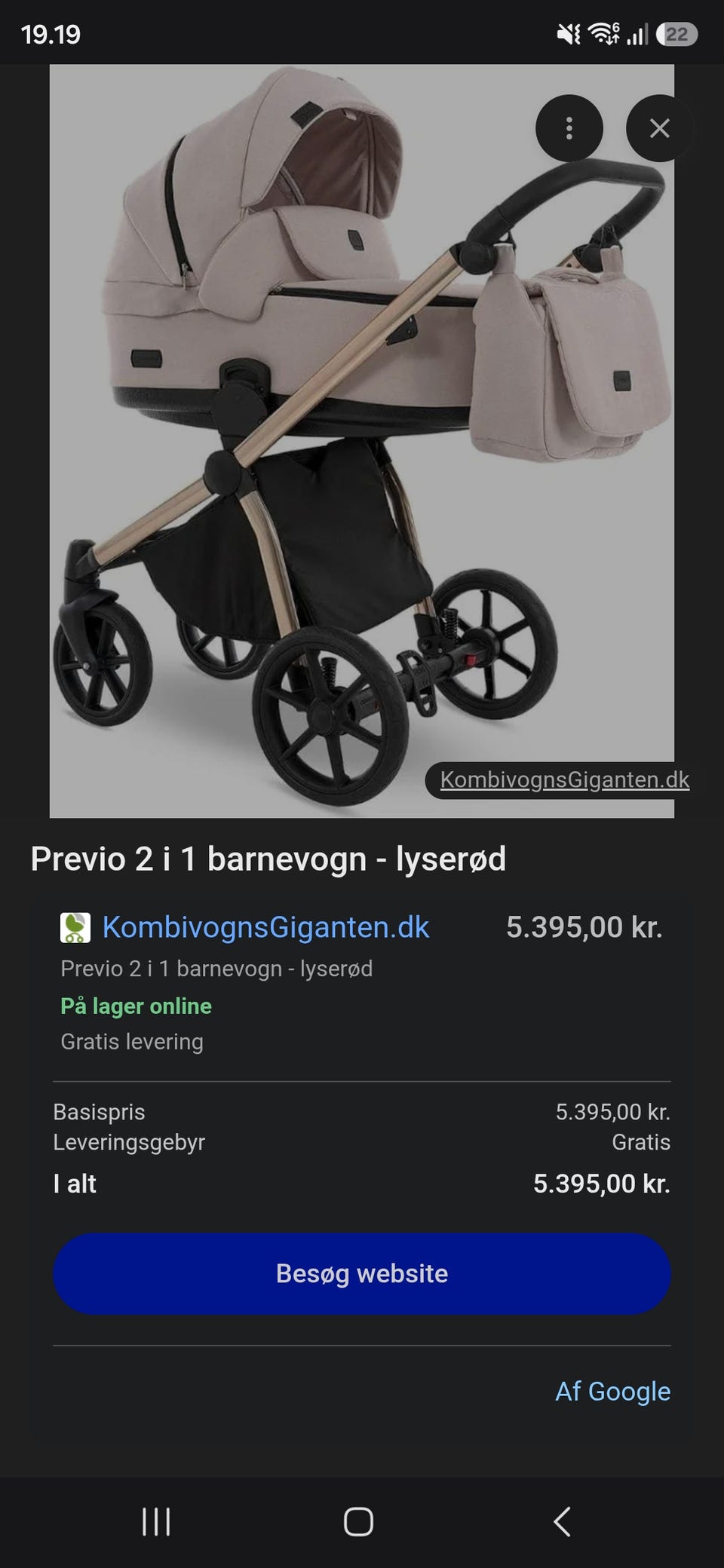This screenshot has height=1568, width=724.
Task: Open the Af Google link
Action: 612,1391
